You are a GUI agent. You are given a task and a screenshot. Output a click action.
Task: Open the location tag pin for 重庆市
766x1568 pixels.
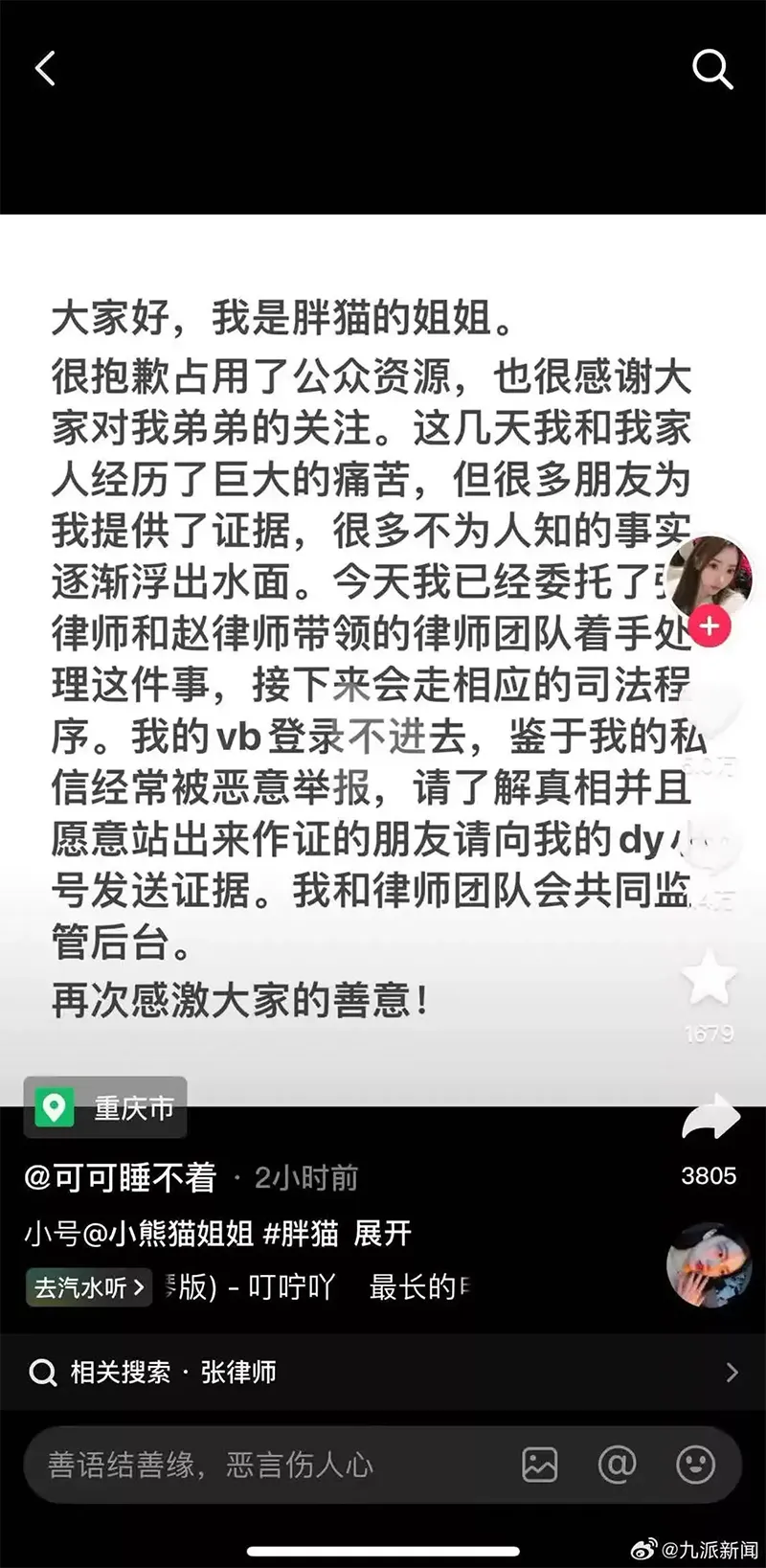coord(56,1108)
